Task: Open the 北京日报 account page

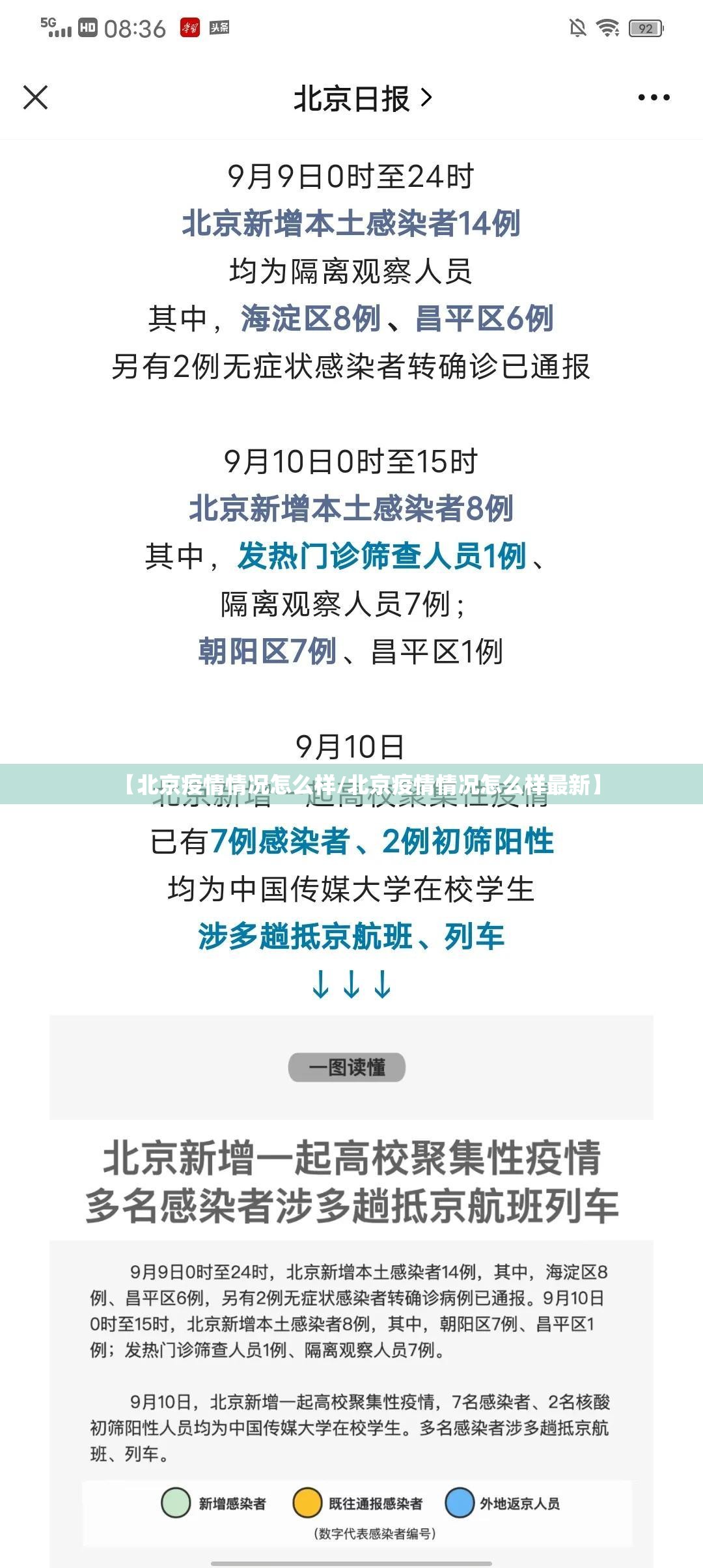Action: tap(362, 98)
